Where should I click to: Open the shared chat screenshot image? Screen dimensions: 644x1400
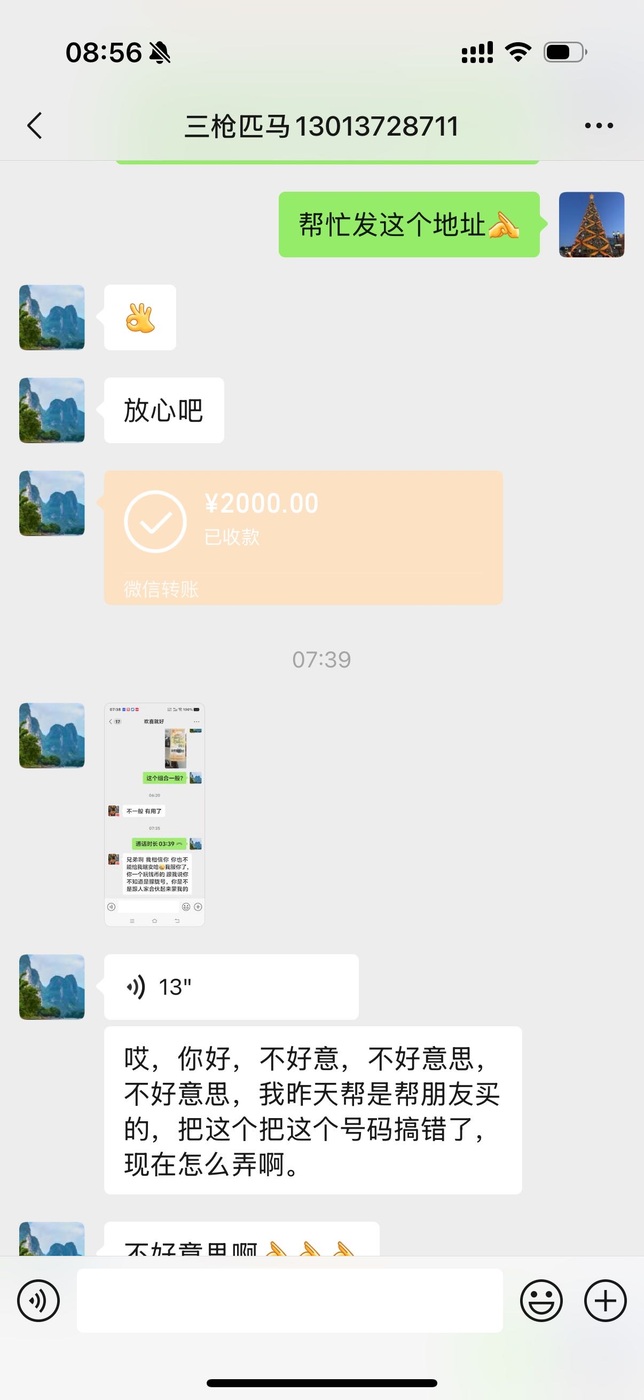pos(155,814)
